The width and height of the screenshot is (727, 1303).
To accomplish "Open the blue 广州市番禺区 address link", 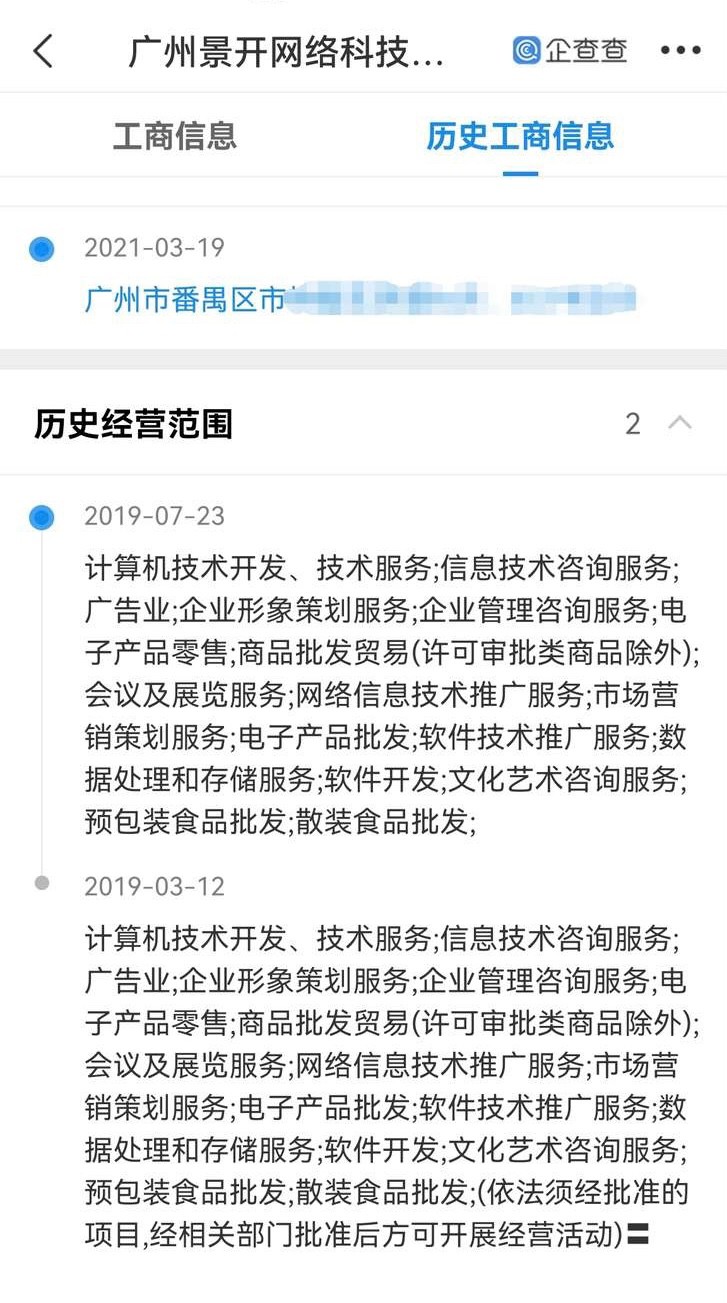I will coord(360,298).
